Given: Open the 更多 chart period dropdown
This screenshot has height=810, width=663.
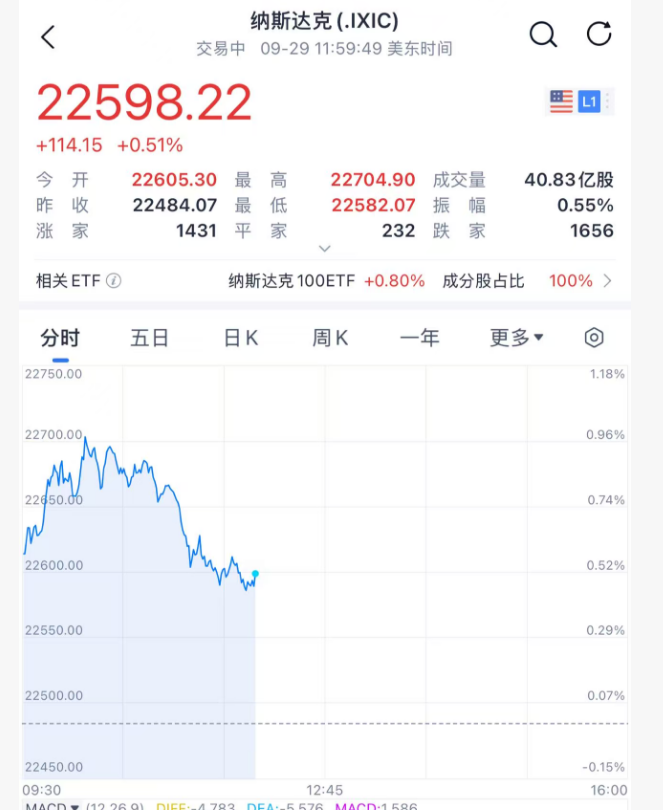Looking at the screenshot, I should click(x=516, y=338).
